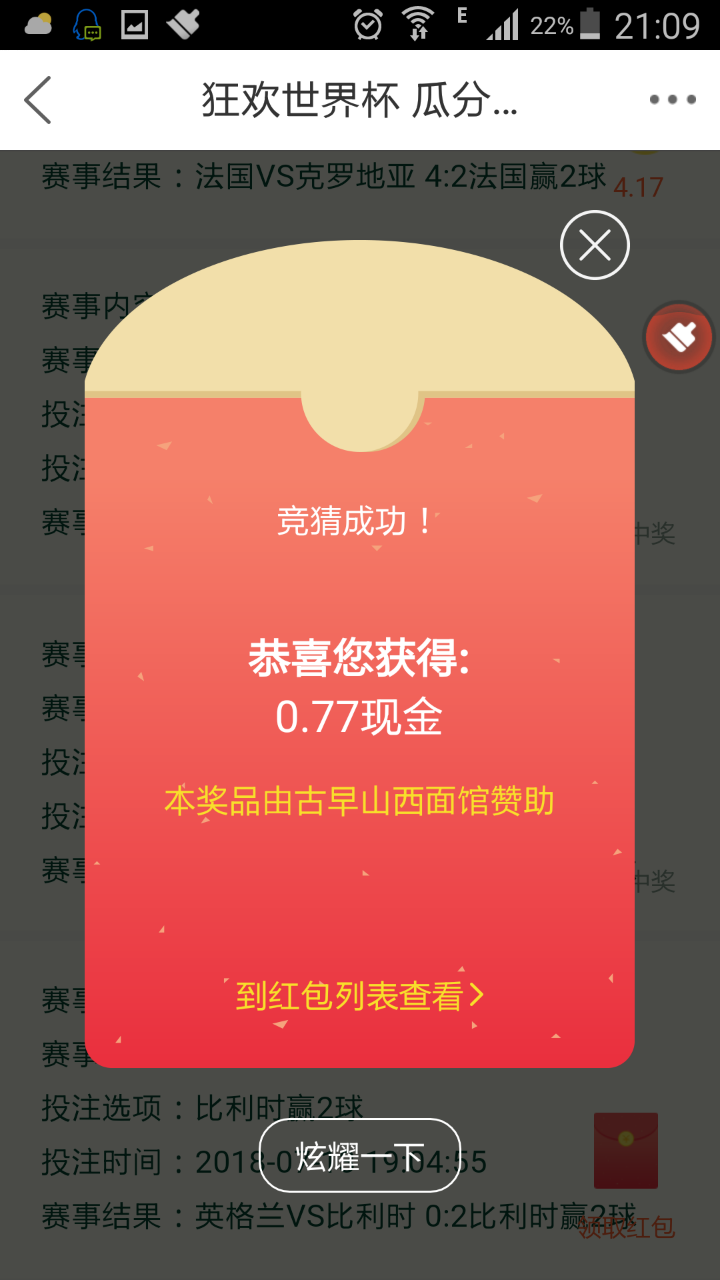Screen dimensions: 720x1280
Task: Open the 到红包列表查看 link
Action: coord(359,995)
